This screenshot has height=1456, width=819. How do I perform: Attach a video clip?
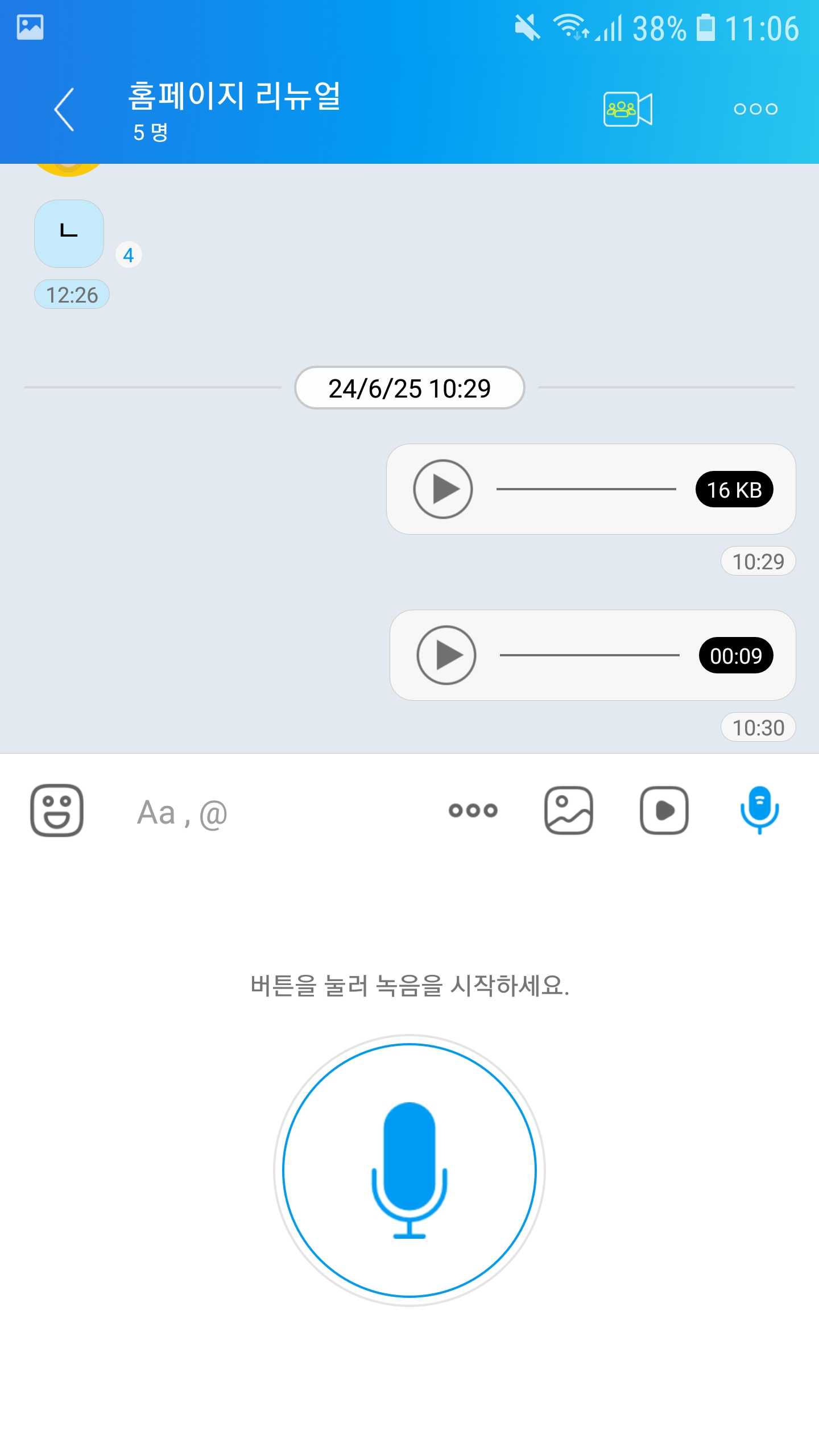[664, 810]
